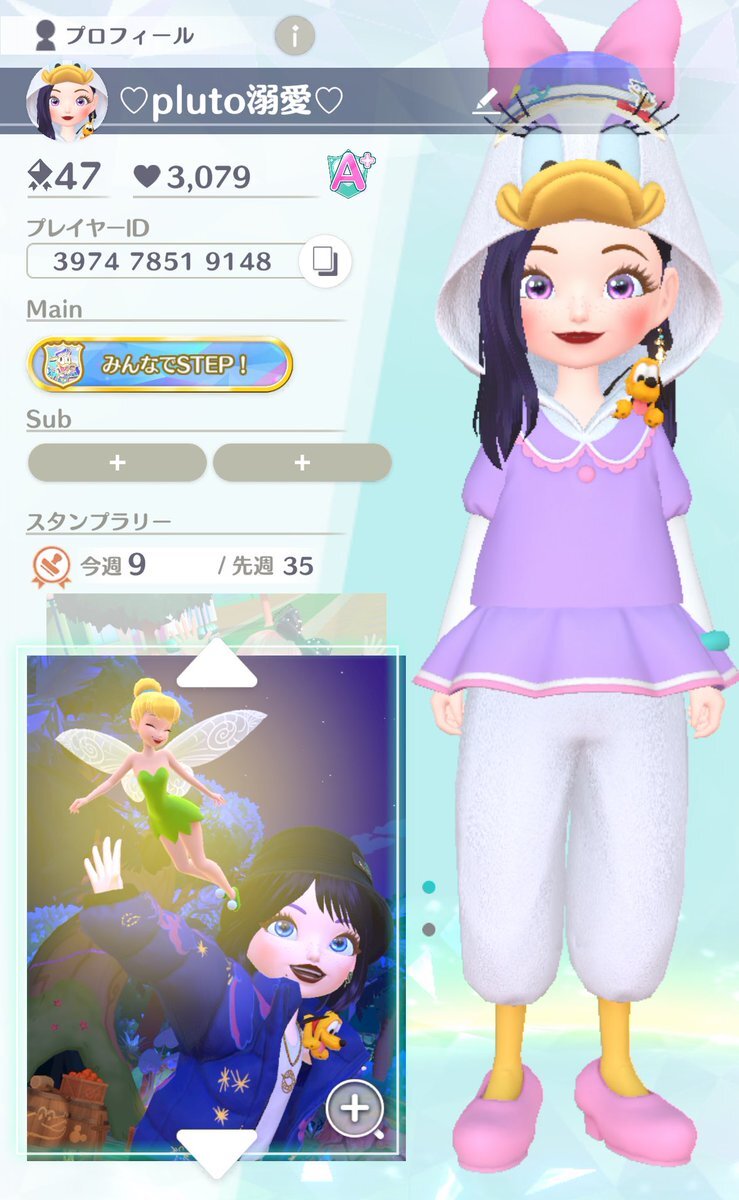Image resolution: width=739 pixels, height=1200 pixels.
Task: Copy the player ID
Action: pos(325,262)
